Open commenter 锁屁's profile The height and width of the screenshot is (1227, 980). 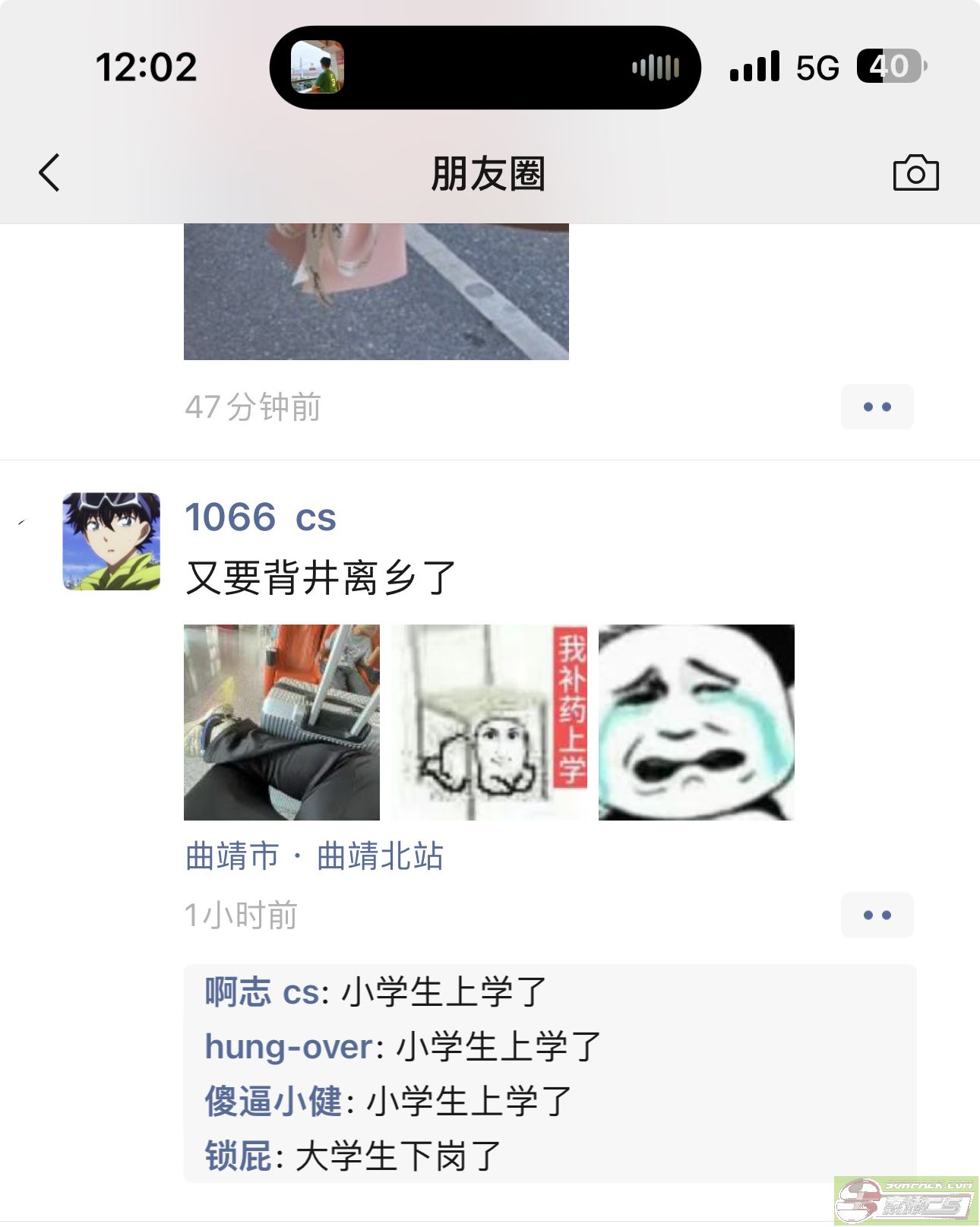[238, 1156]
